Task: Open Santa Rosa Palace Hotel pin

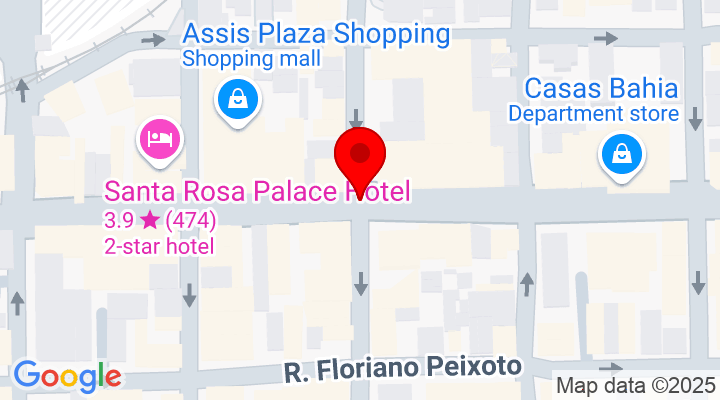Action: click(x=160, y=137)
